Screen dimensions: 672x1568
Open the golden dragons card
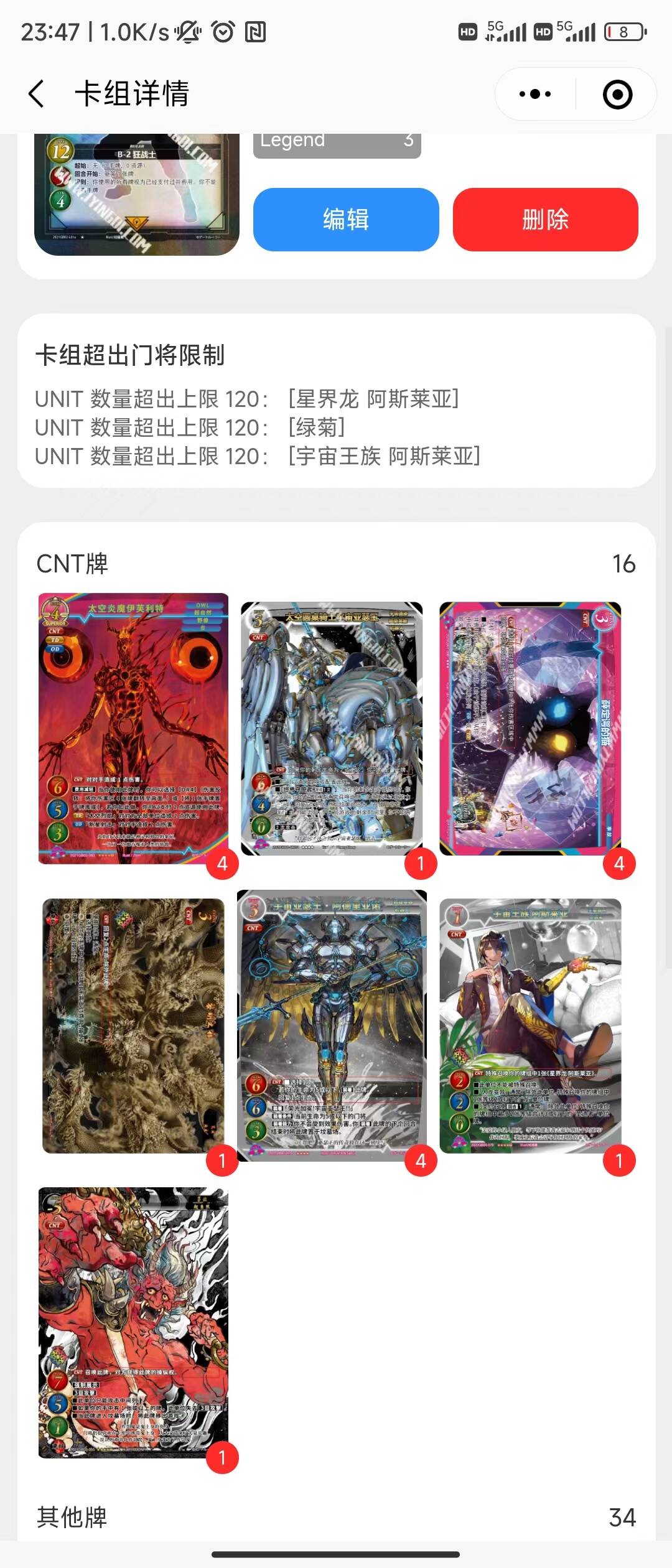click(133, 1025)
